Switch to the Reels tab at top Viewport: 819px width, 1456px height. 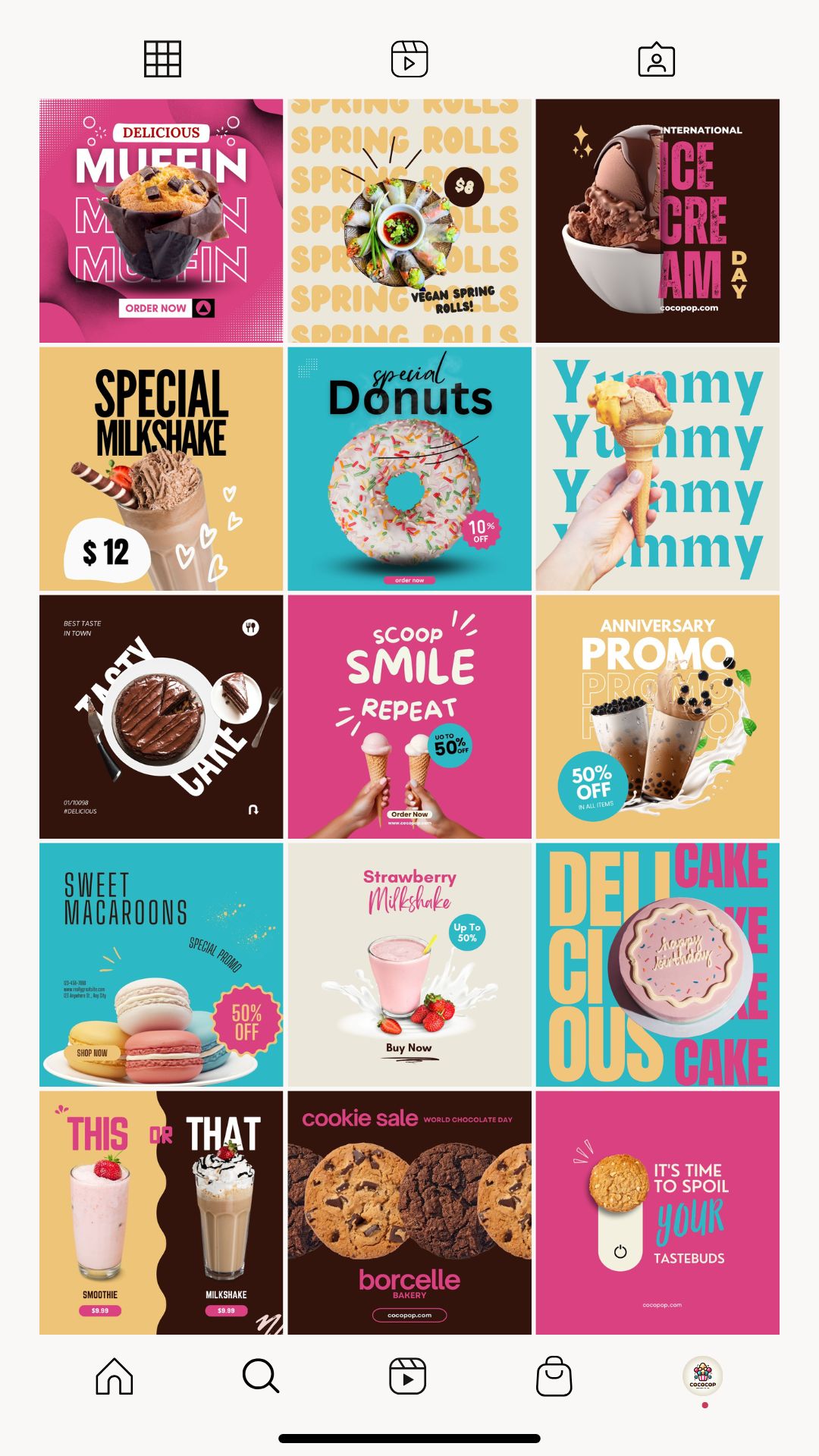[409, 59]
